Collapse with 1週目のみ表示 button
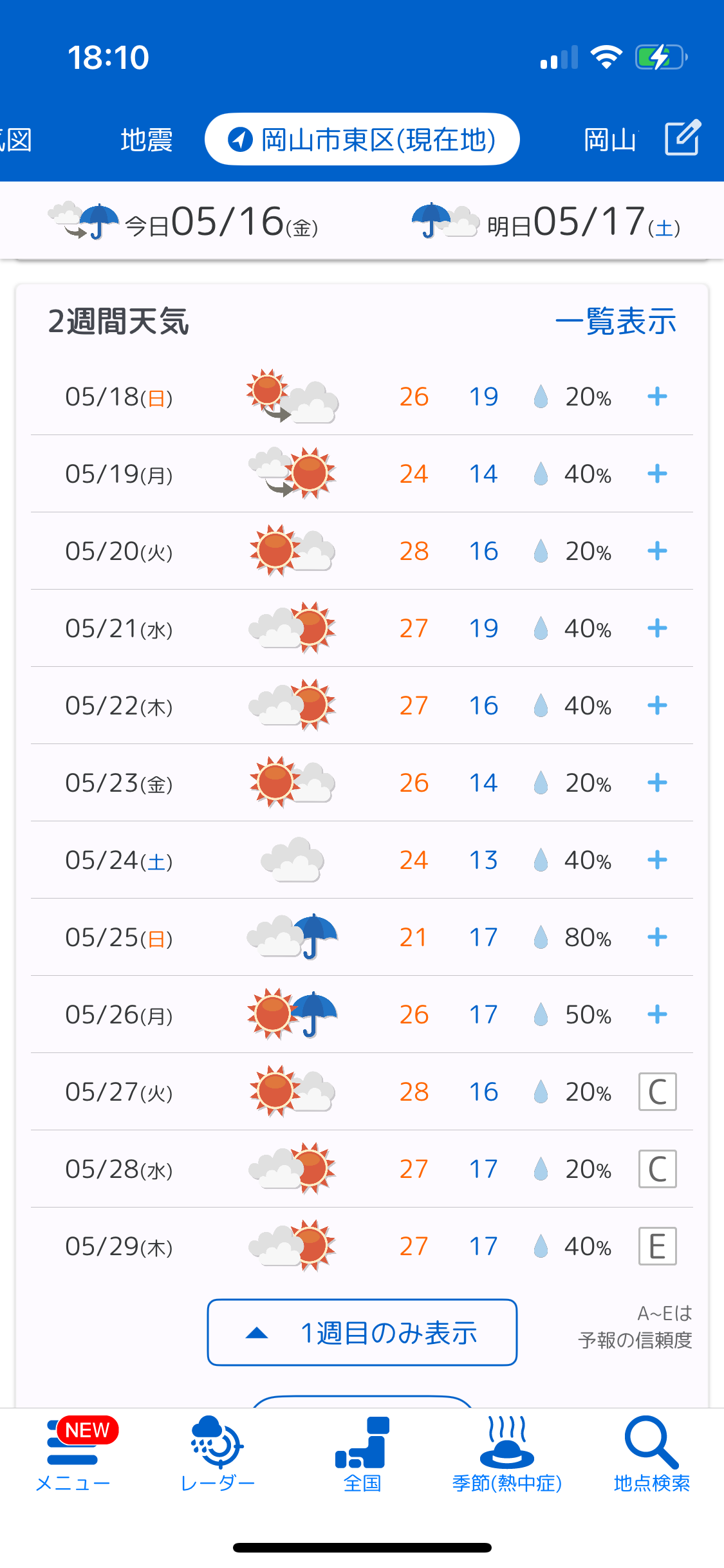 pos(362,1332)
